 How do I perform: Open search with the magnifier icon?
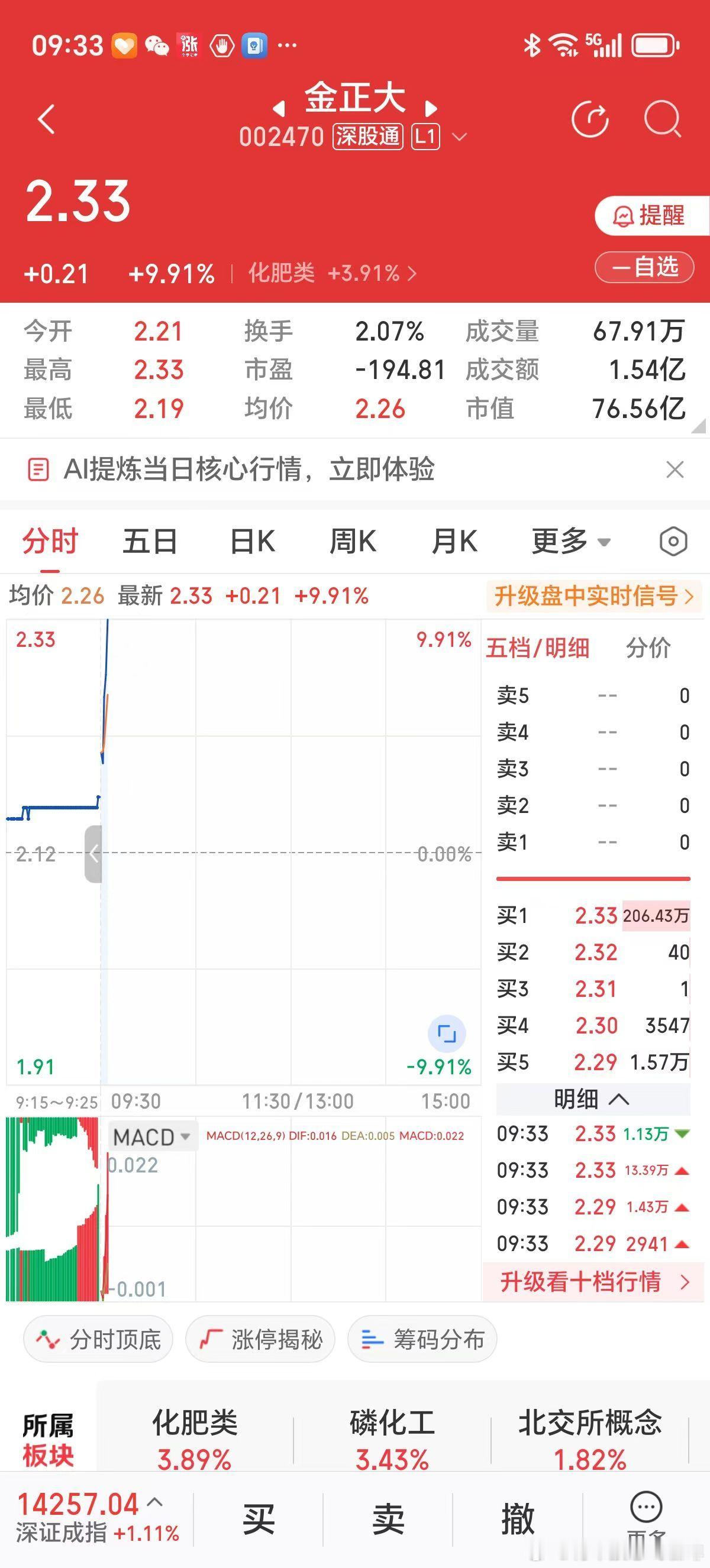pos(664,119)
